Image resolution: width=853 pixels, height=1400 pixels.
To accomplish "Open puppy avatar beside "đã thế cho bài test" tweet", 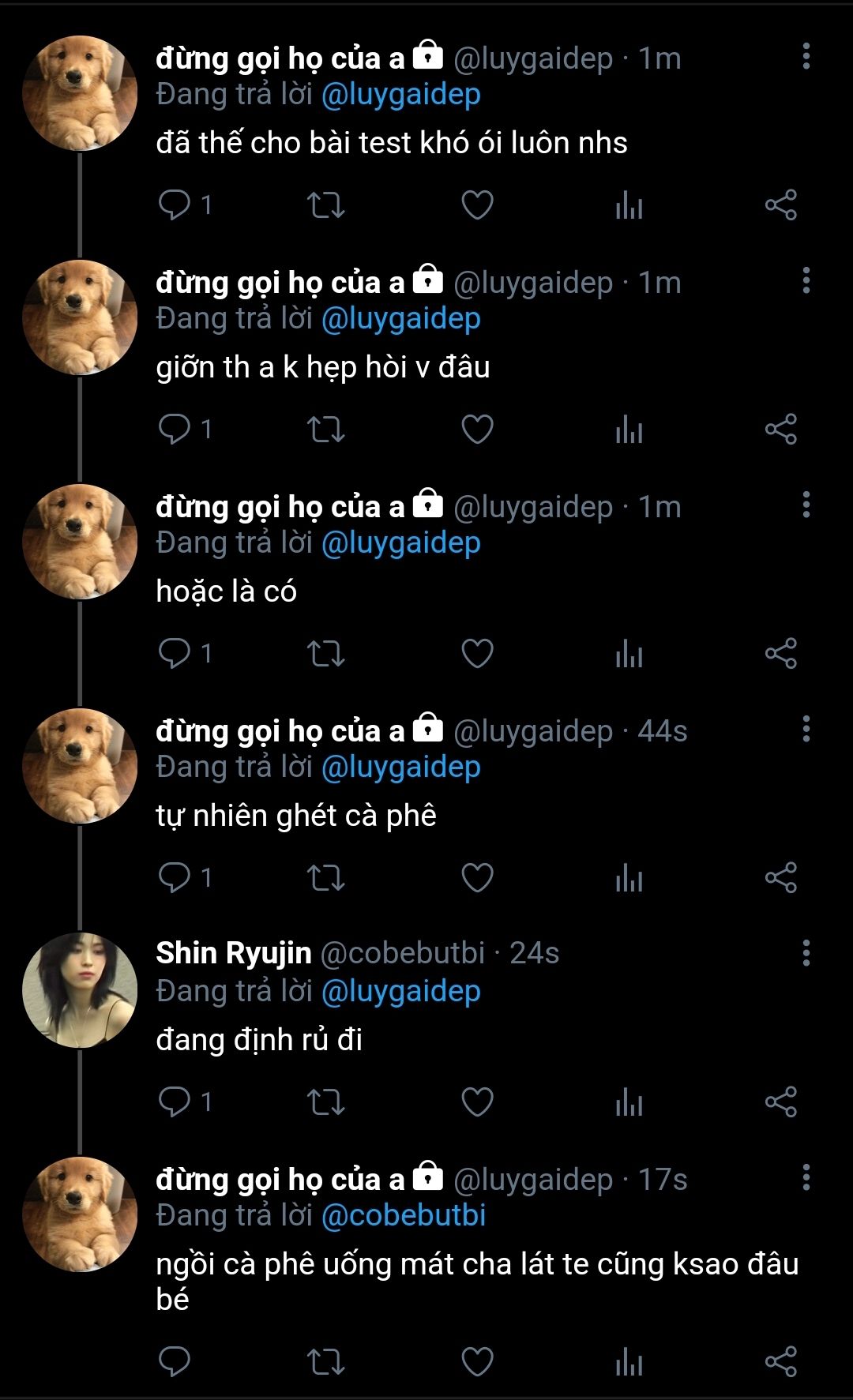I will 80,93.
